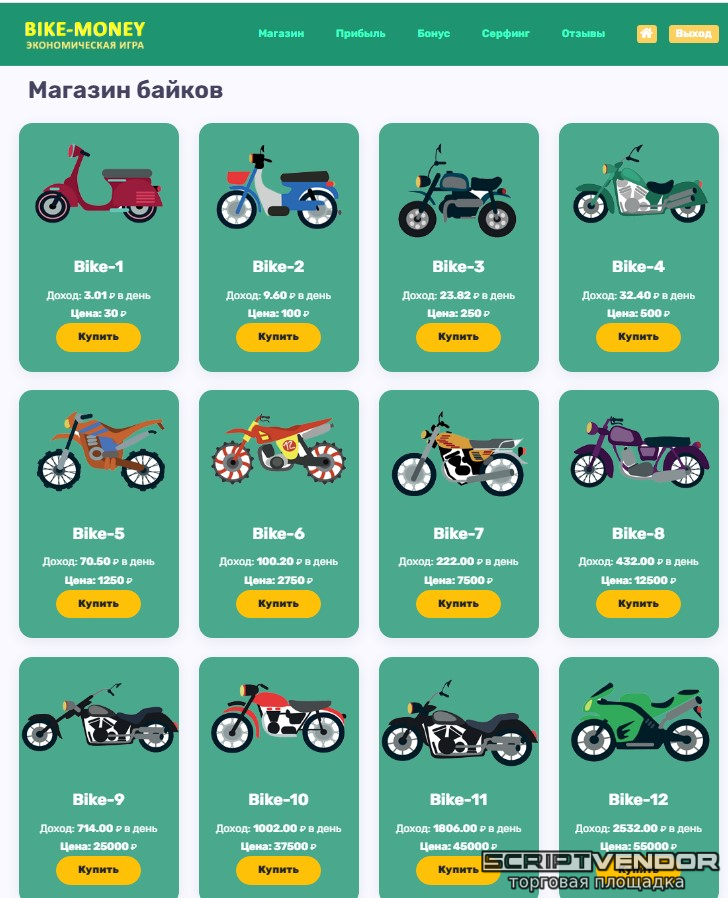The image size is (728, 898).
Task: Tap the home icon in the header
Action: click(646, 34)
